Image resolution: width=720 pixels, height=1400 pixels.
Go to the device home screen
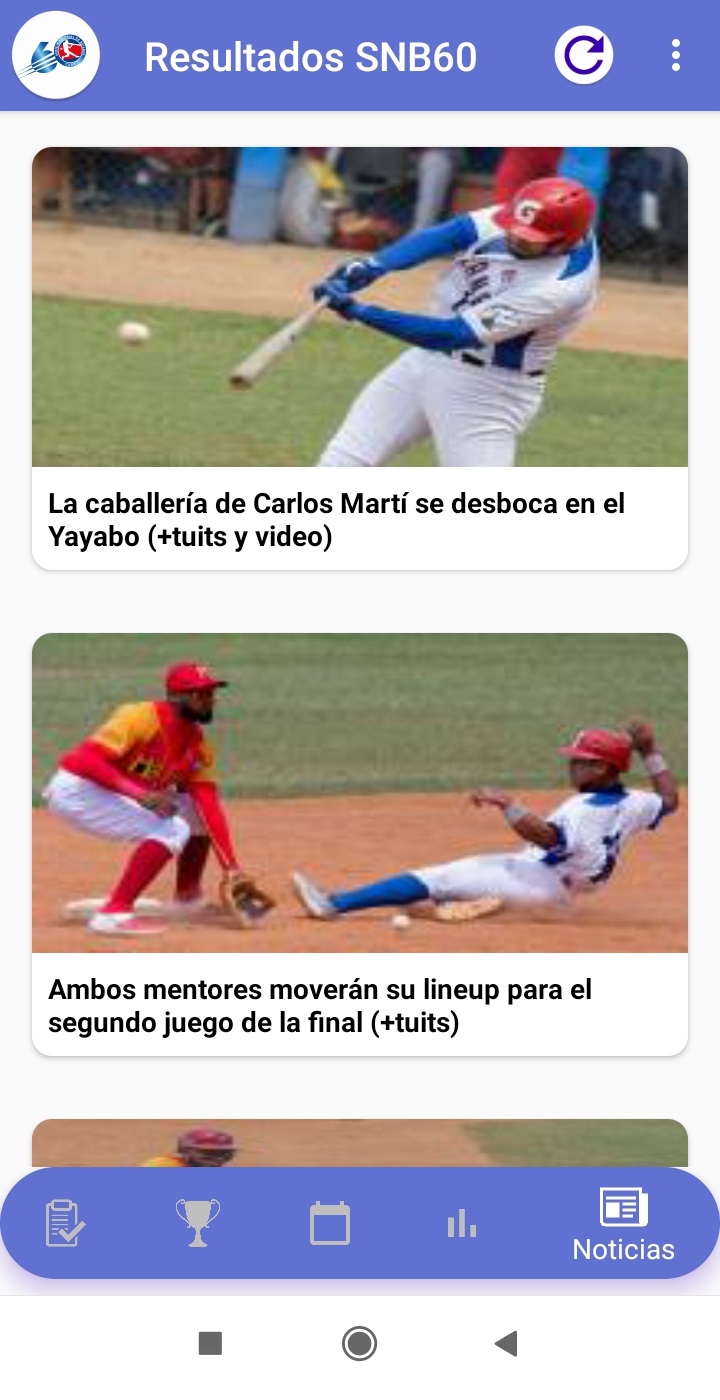(359, 1343)
